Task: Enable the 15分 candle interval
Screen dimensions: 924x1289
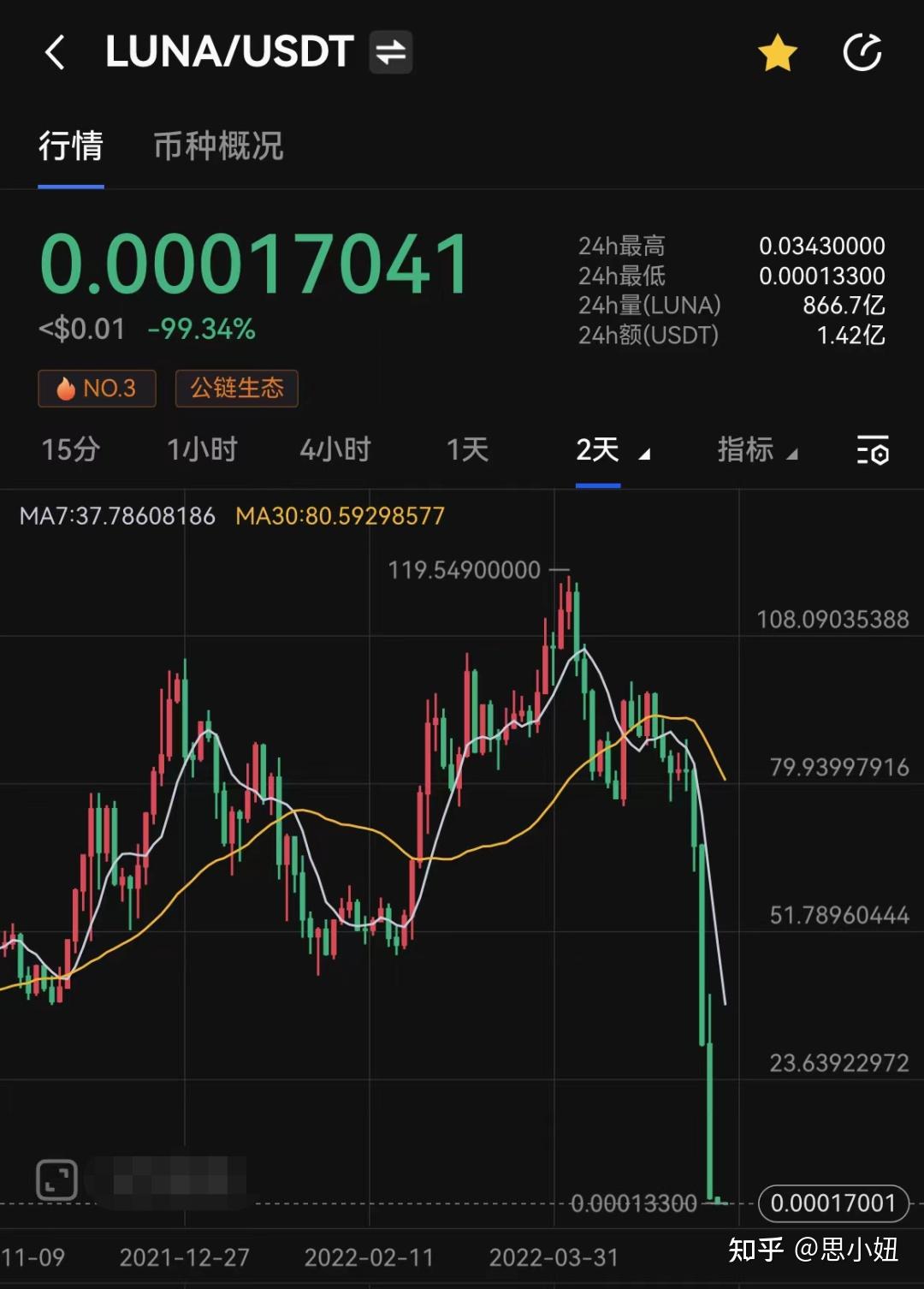Action: pos(70,449)
